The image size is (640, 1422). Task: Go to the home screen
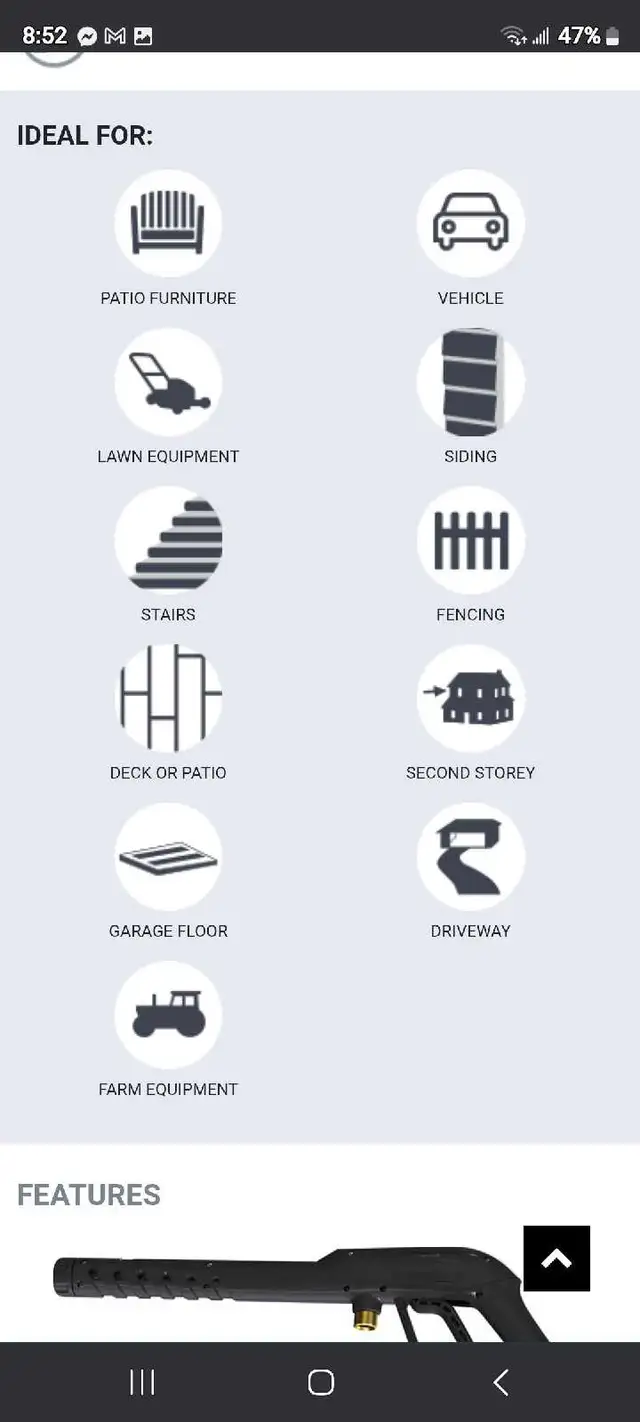click(320, 1382)
